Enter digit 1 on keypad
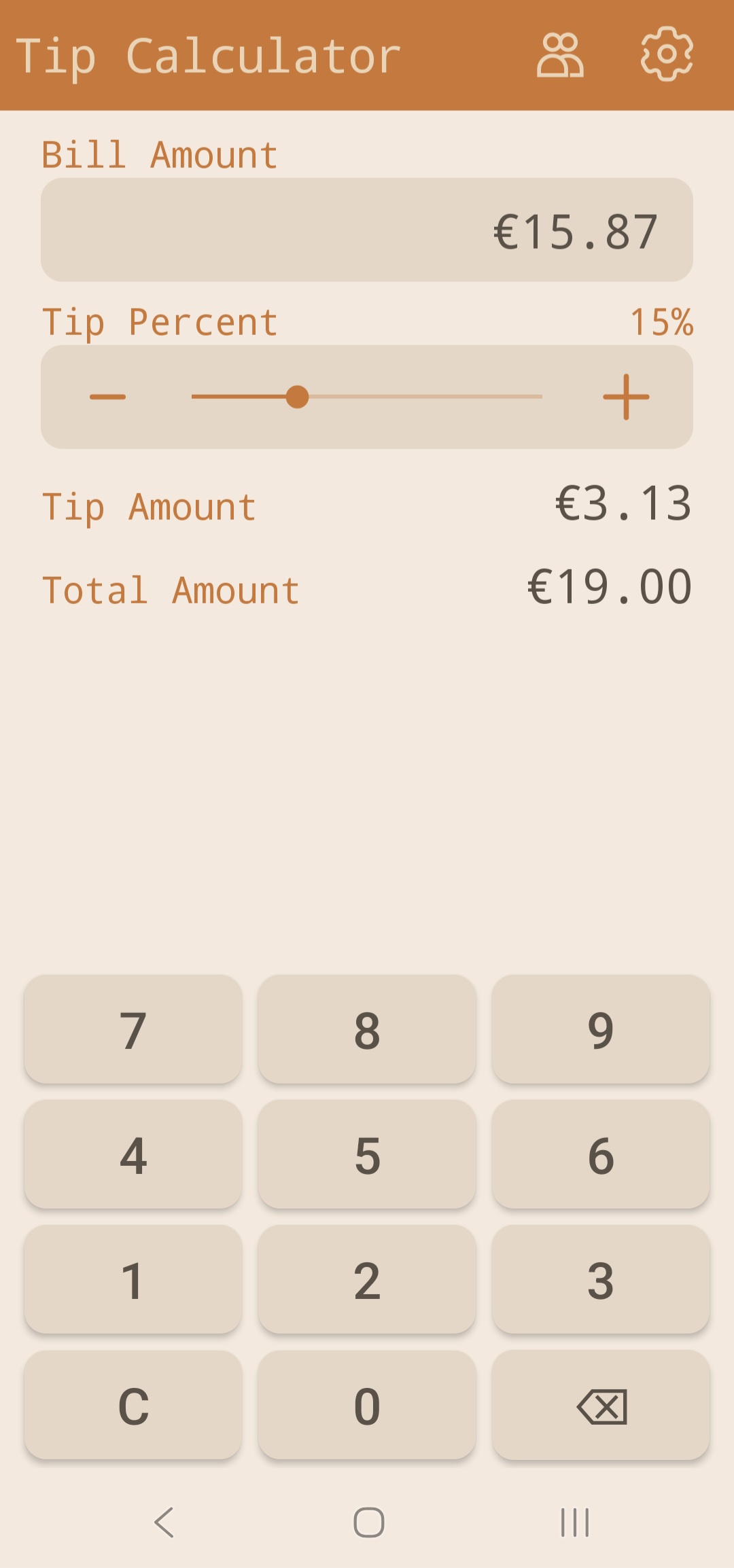This screenshot has width=734, height=1568. point(133,1279)
